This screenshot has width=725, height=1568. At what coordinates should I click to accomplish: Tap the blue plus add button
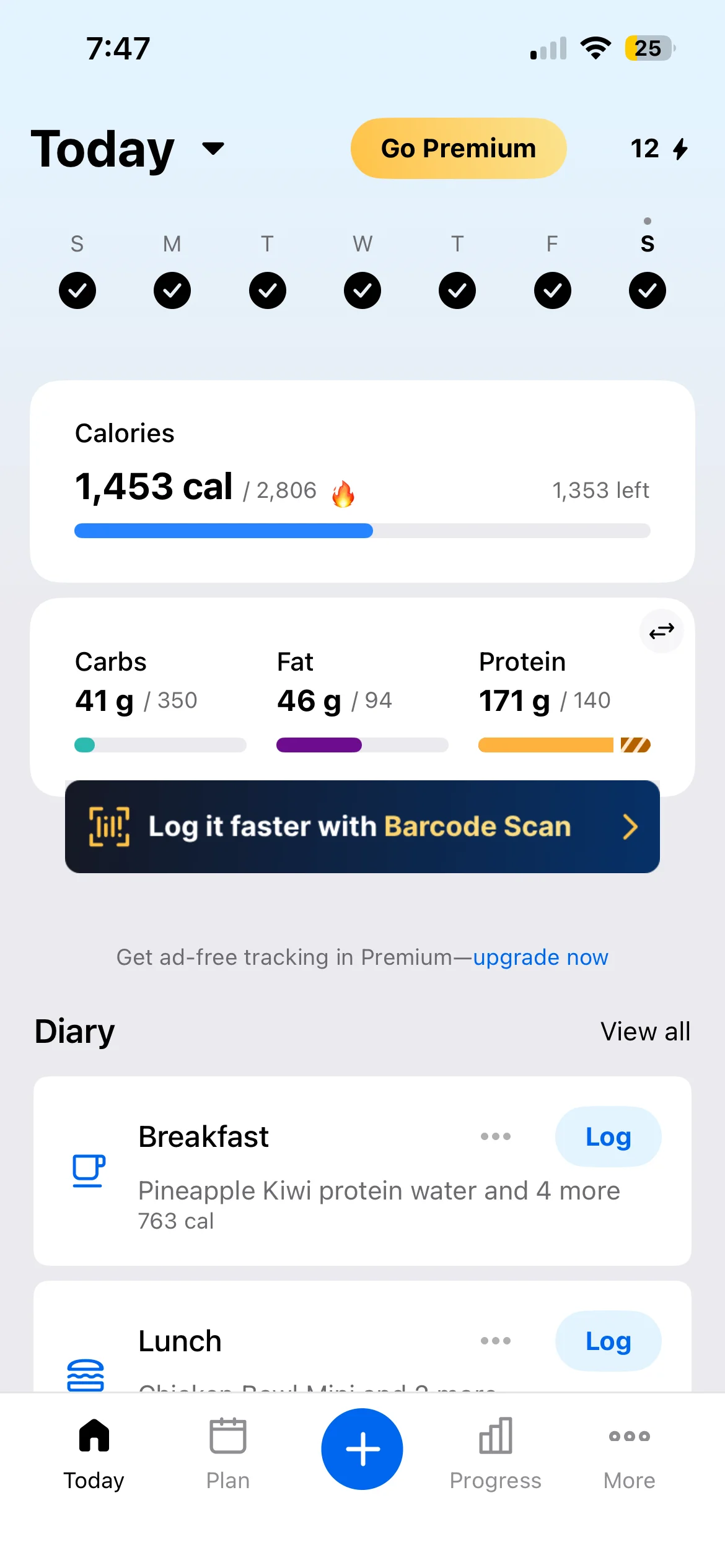pos(362,1449)
